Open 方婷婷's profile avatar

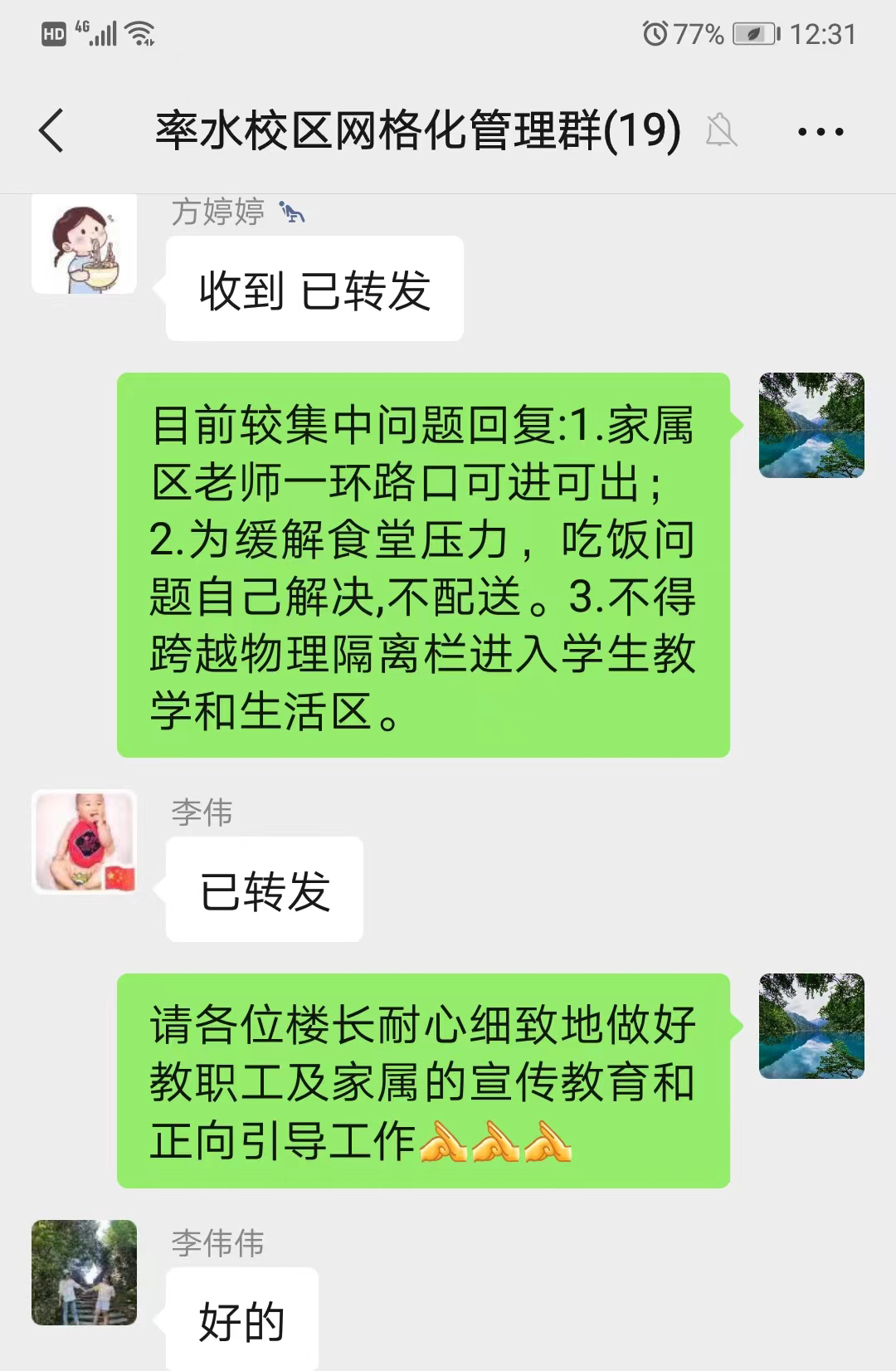[84, 246]
